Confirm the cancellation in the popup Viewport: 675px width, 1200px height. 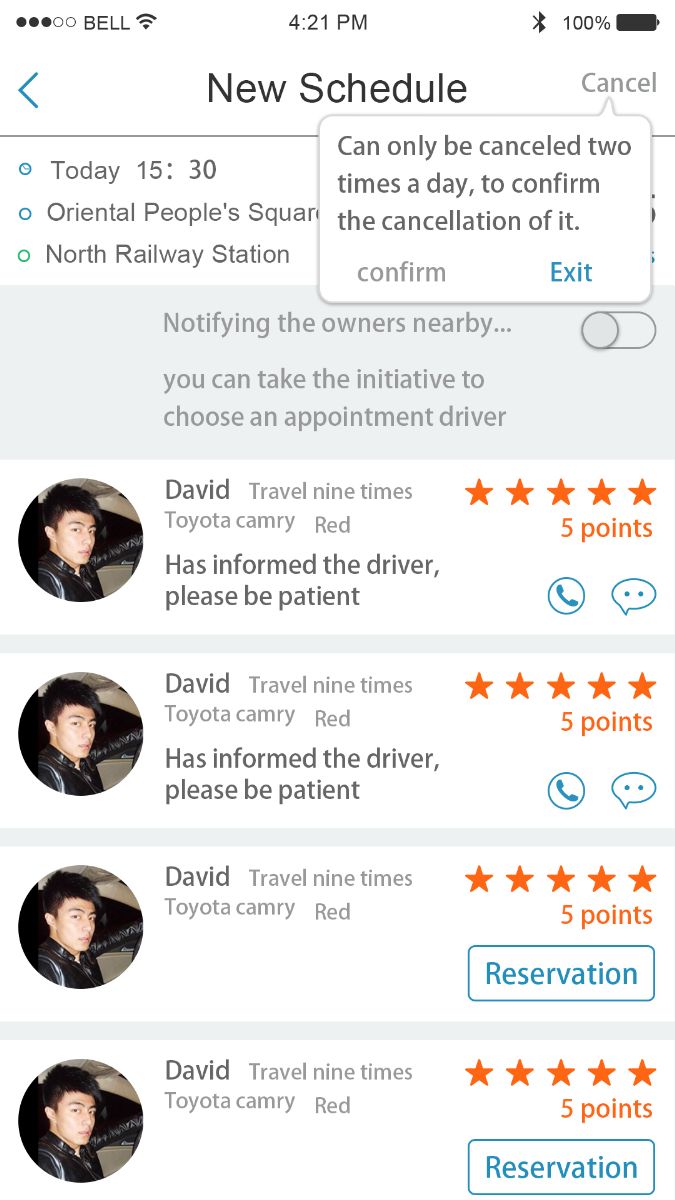pos(401,272)
